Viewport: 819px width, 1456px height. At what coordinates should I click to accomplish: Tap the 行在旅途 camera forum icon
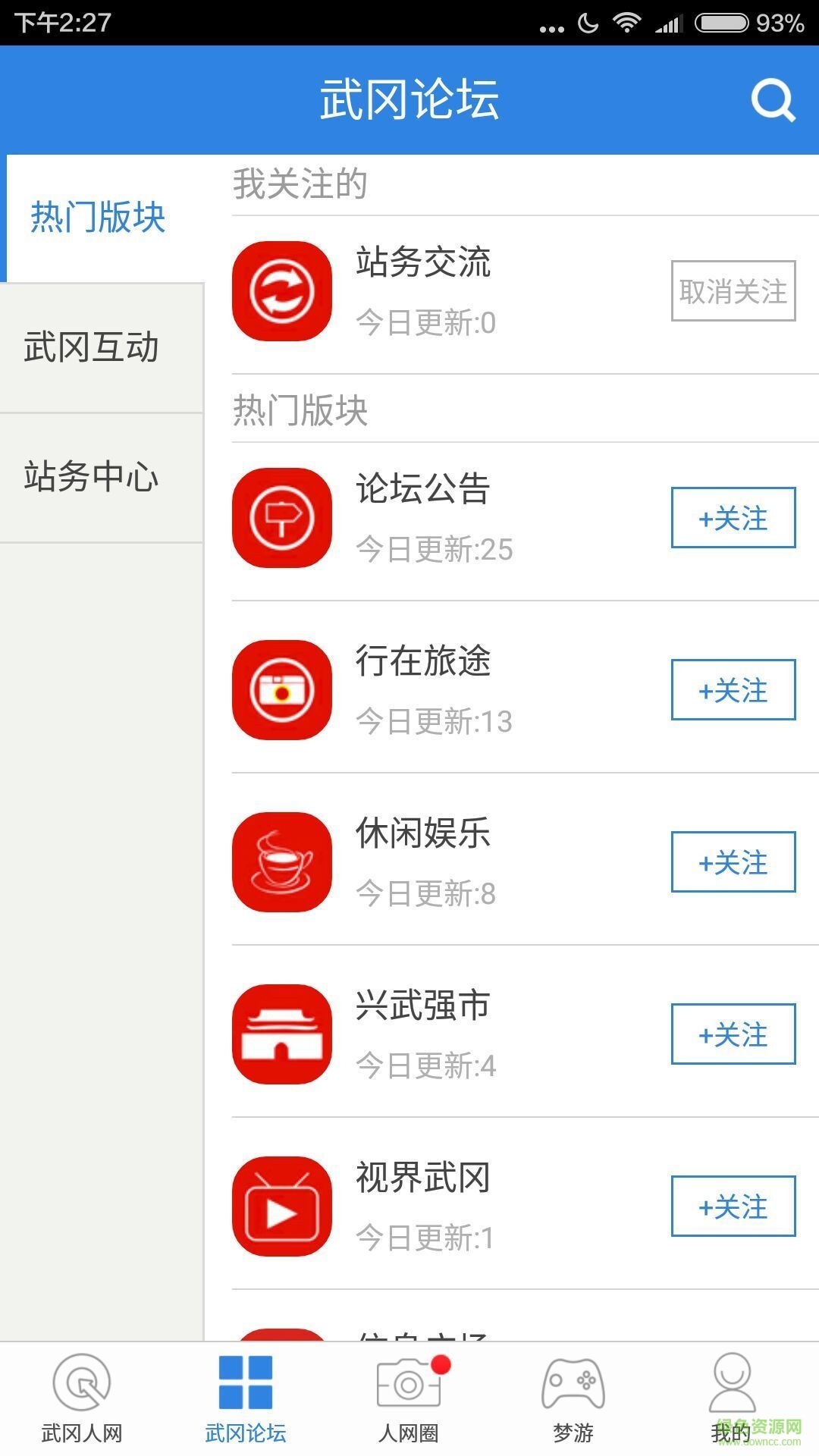pos(282,689)
